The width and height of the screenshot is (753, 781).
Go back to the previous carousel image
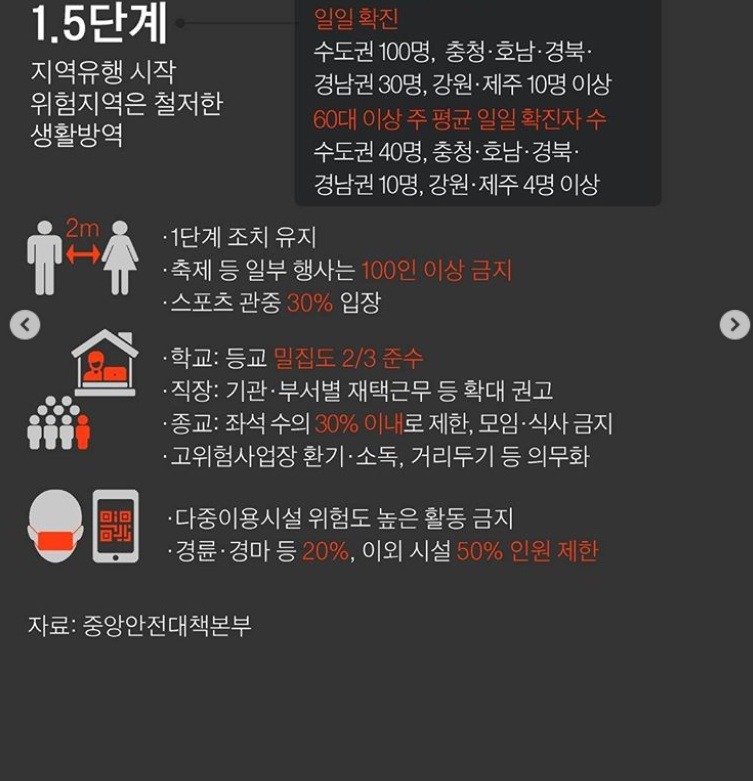[25, 324]
